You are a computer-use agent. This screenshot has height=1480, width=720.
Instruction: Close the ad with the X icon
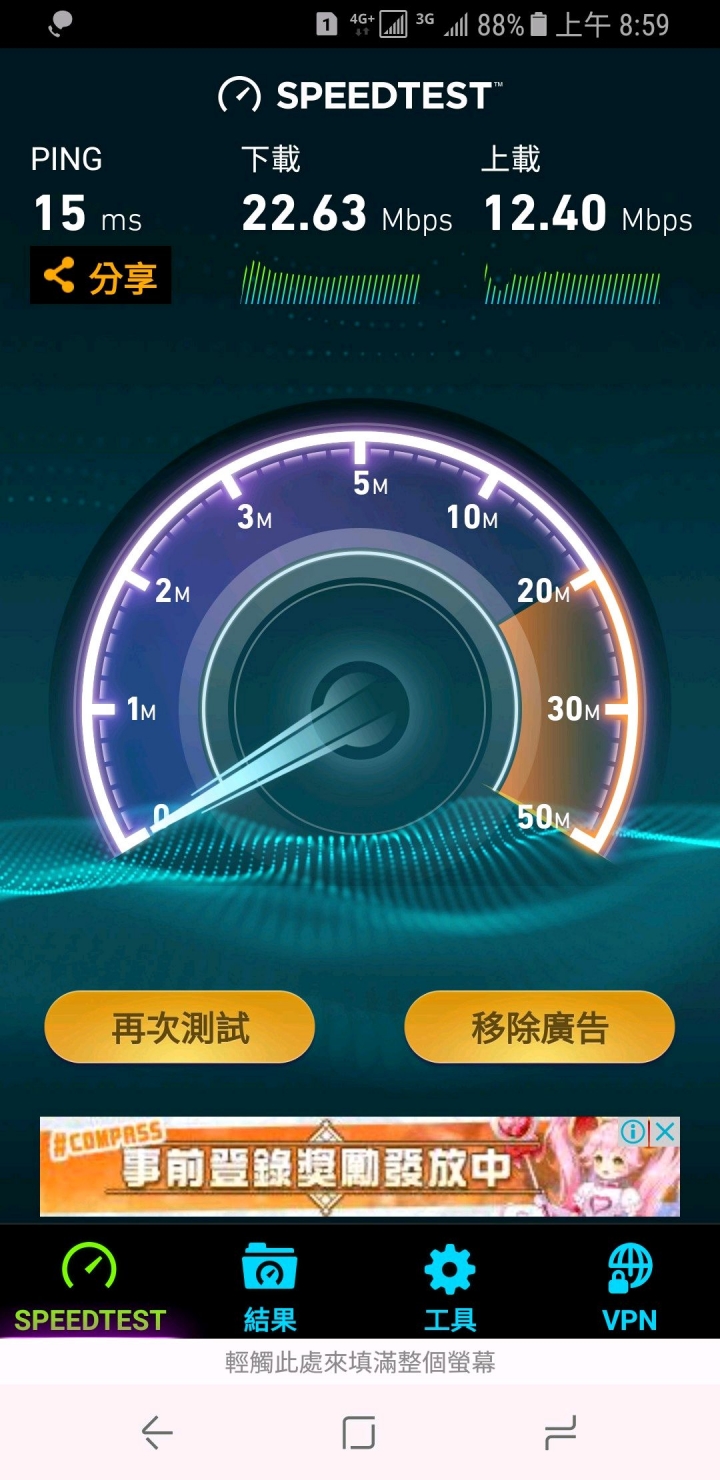click(x=665, y=1132)
